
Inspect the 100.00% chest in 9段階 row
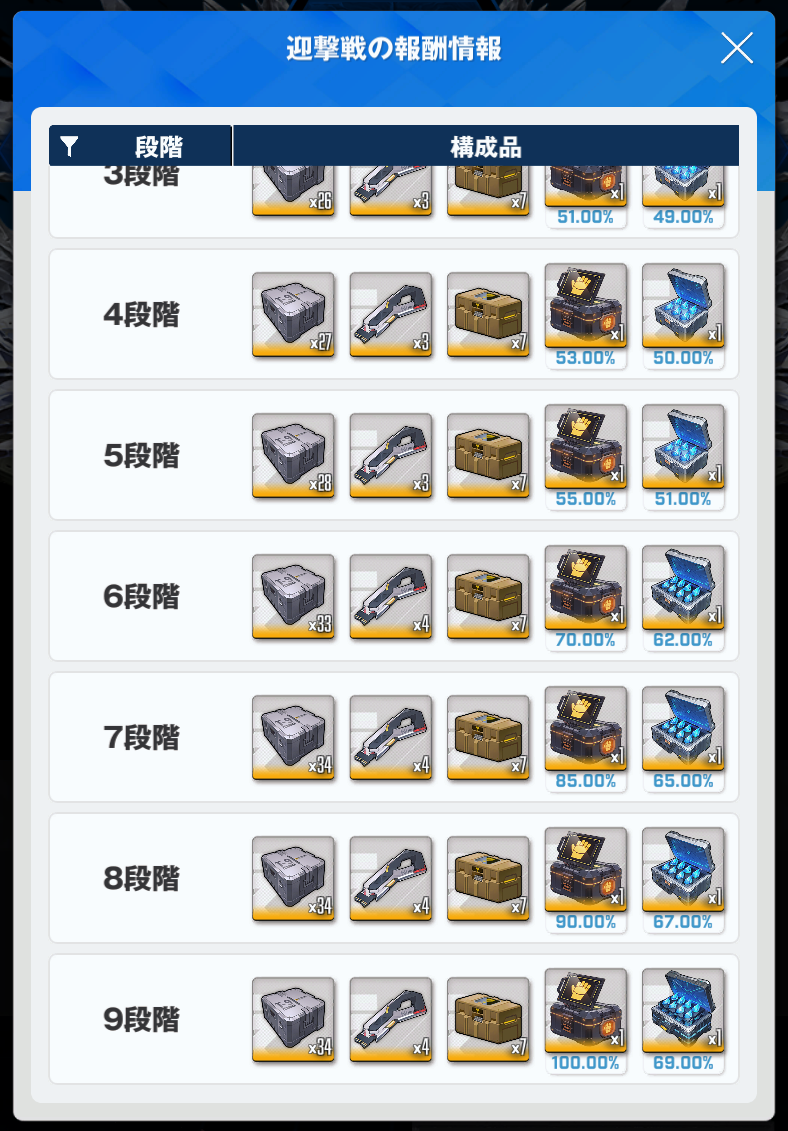(x=586, y=1011)
